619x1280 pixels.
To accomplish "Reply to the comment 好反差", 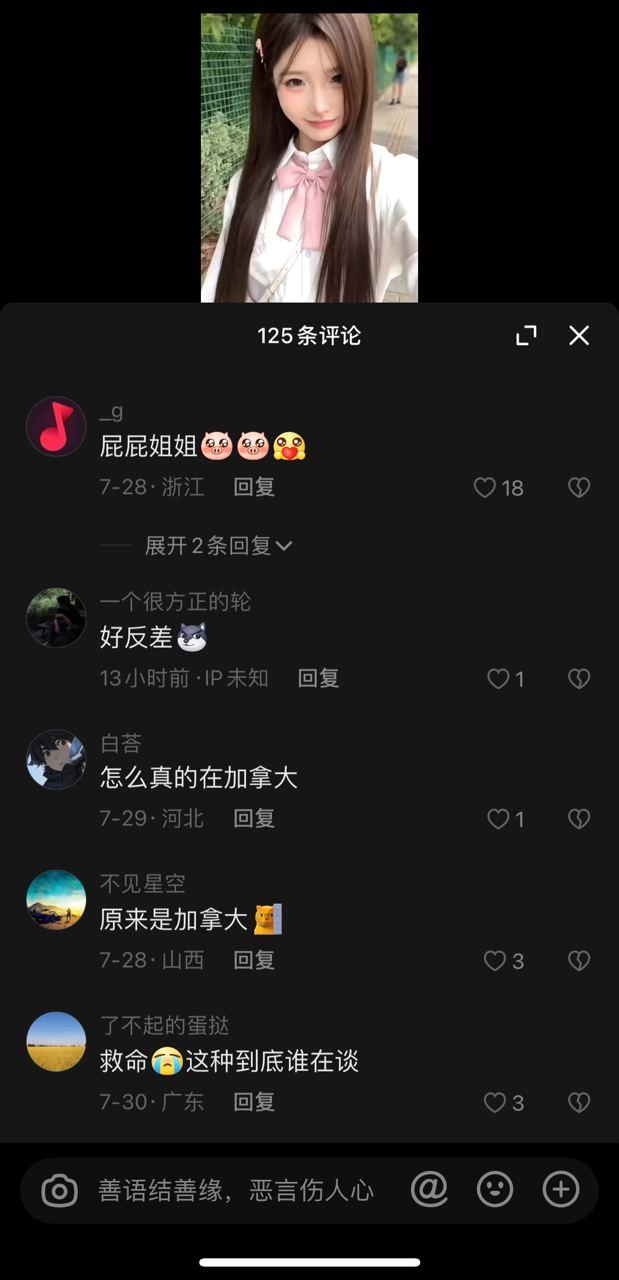I will [318, 678].
